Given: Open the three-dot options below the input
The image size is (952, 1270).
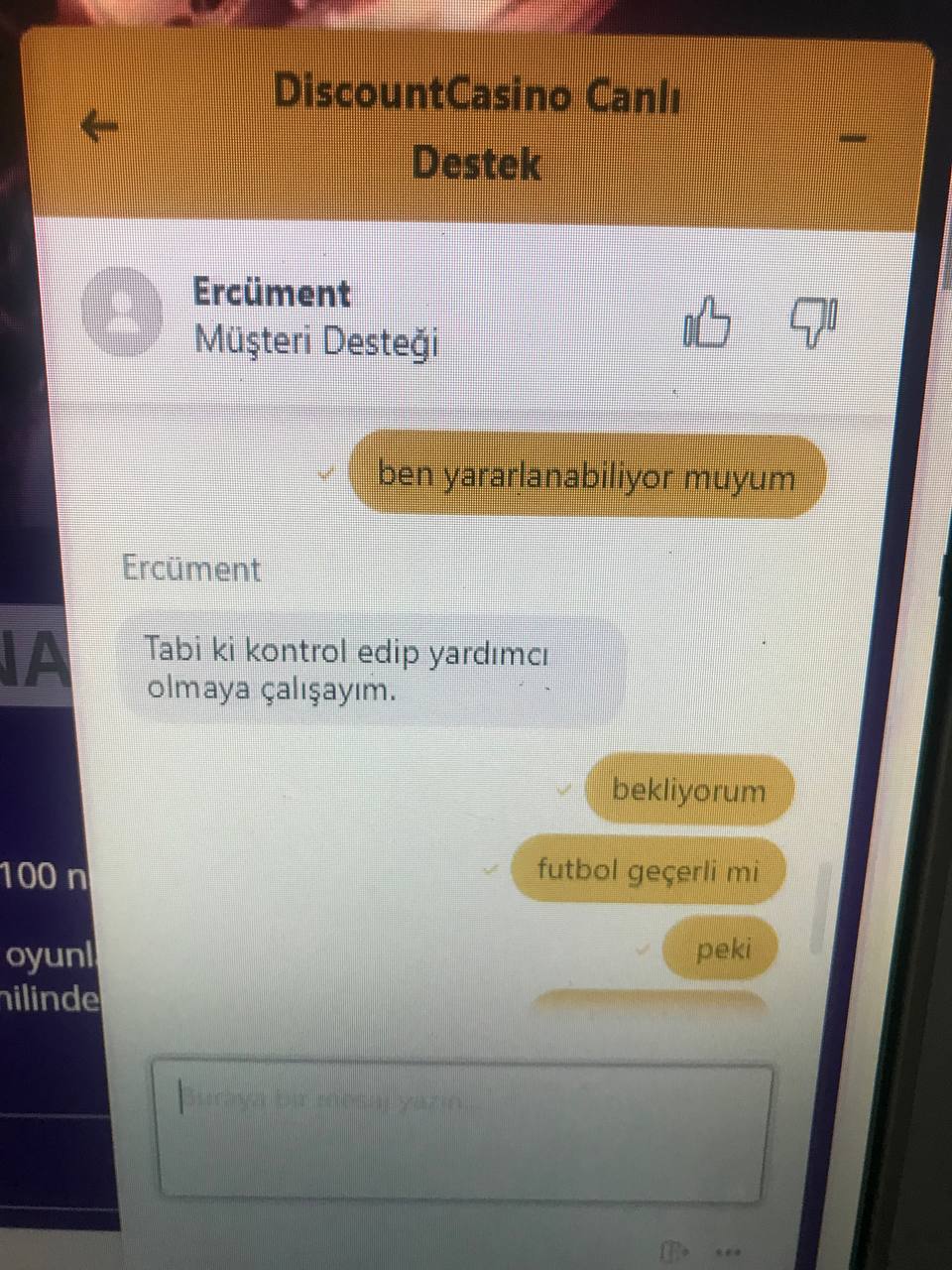Looking at the screenshot, I should pos(729,1252).
